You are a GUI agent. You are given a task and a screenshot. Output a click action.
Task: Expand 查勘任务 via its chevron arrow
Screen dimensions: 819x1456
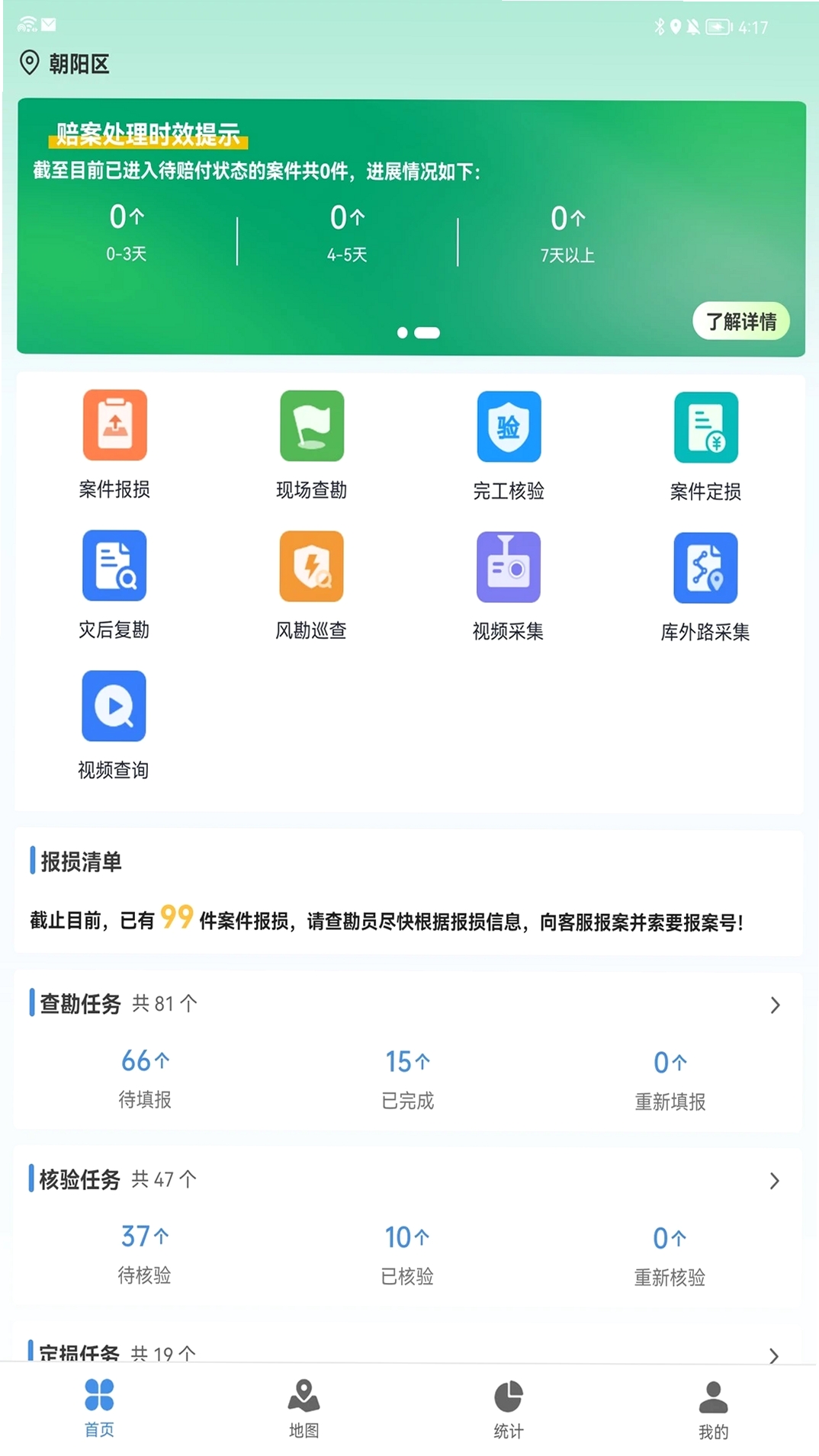click(775, 1005)
